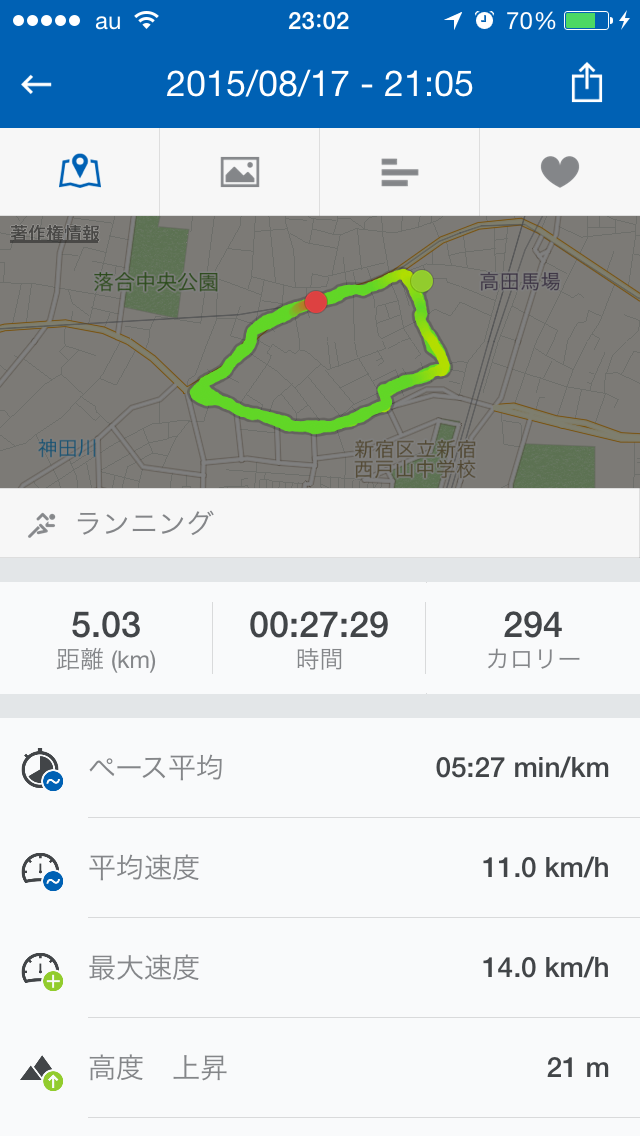The image size is (640, 1136).
Task: Open the bar chart statistics tab
Action: (399, 172)
